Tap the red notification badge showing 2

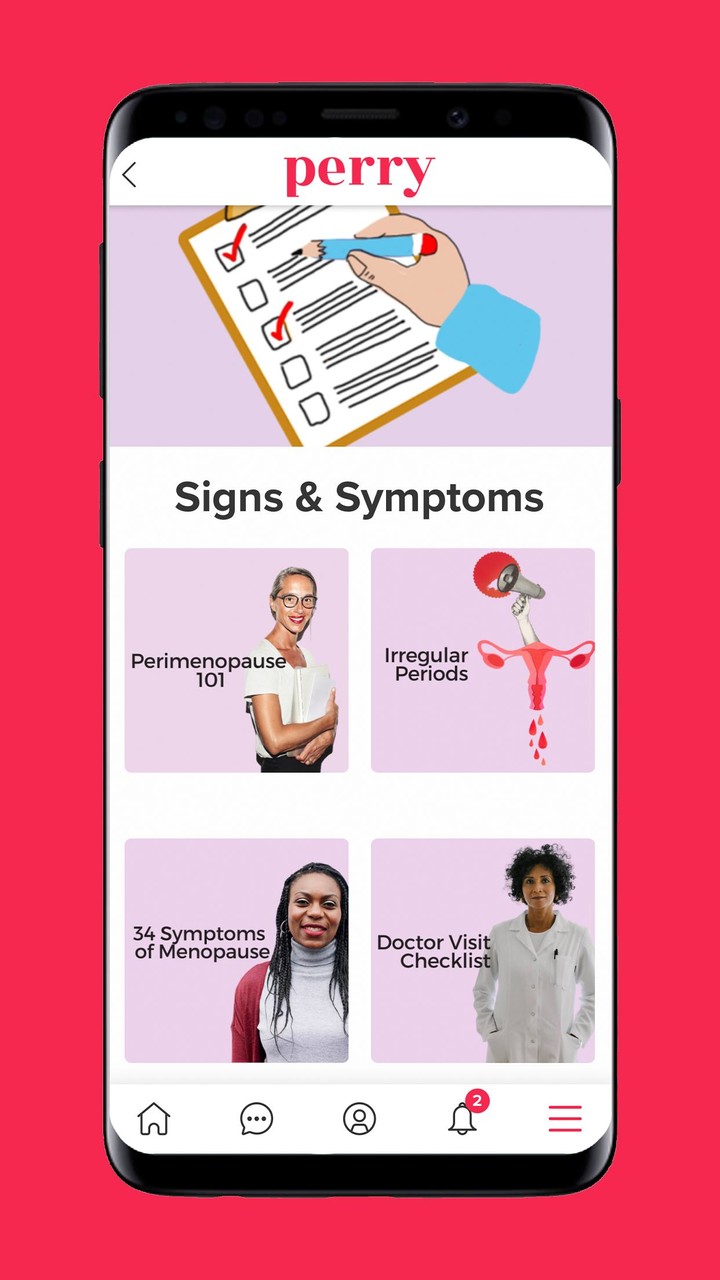[477, 1101]
